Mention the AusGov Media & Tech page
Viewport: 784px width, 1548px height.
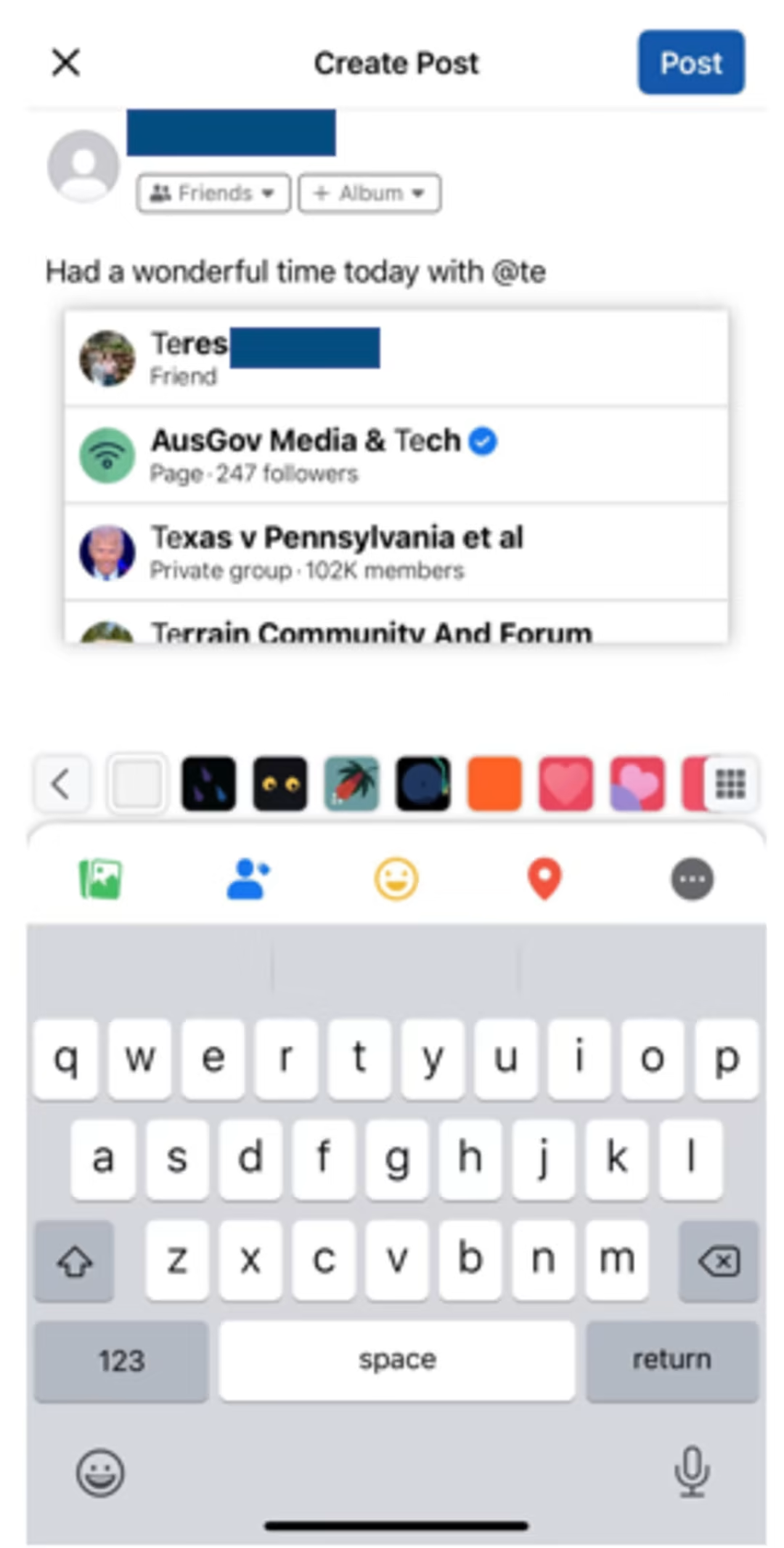point(395,455)
